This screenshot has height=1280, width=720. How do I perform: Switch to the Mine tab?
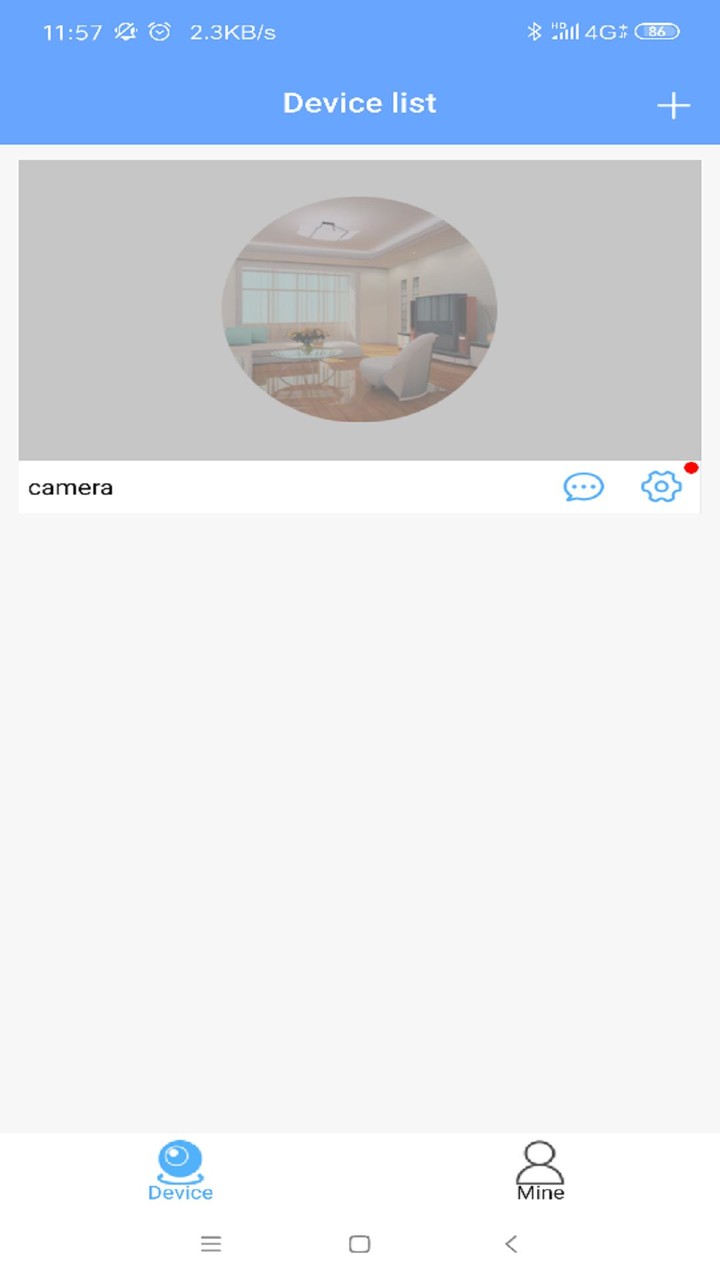point(540,1171)
